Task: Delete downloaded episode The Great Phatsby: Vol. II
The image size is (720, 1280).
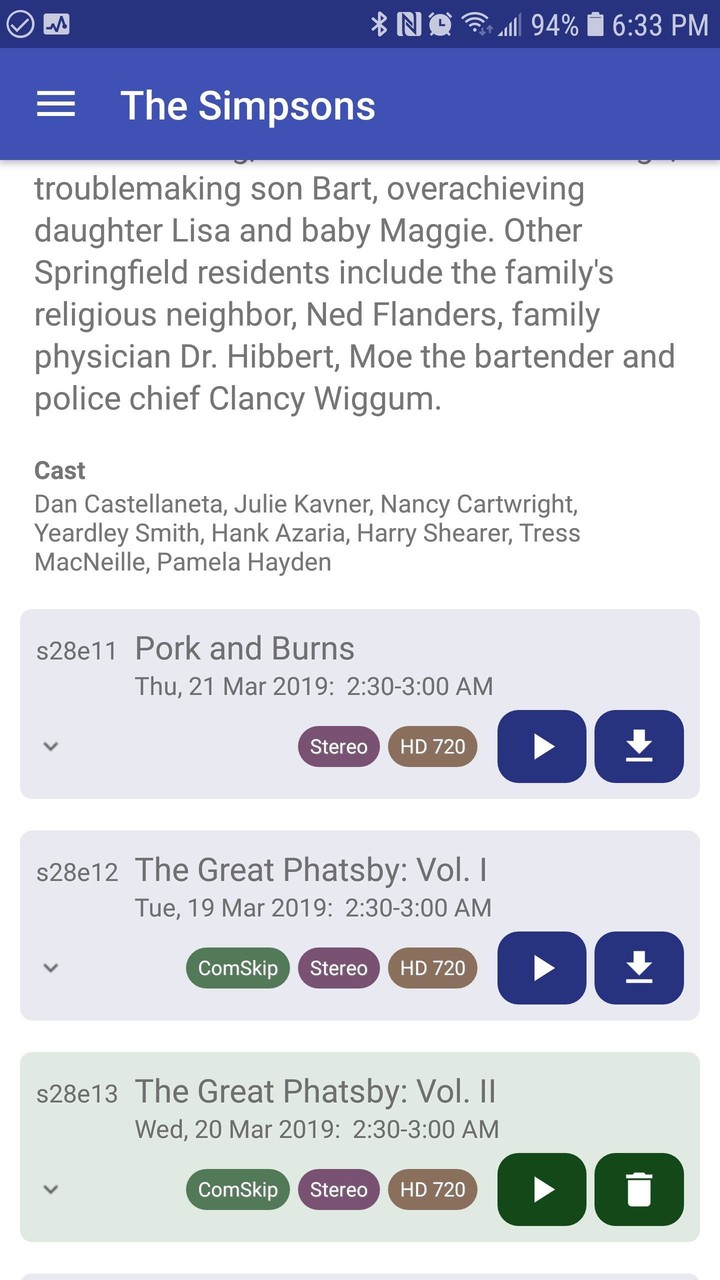Action: pos(639,1189)
